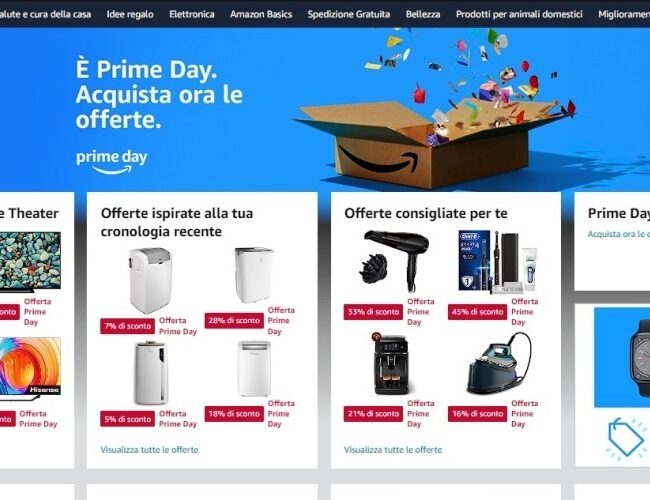Open the Bellezza category

(423, 14)
